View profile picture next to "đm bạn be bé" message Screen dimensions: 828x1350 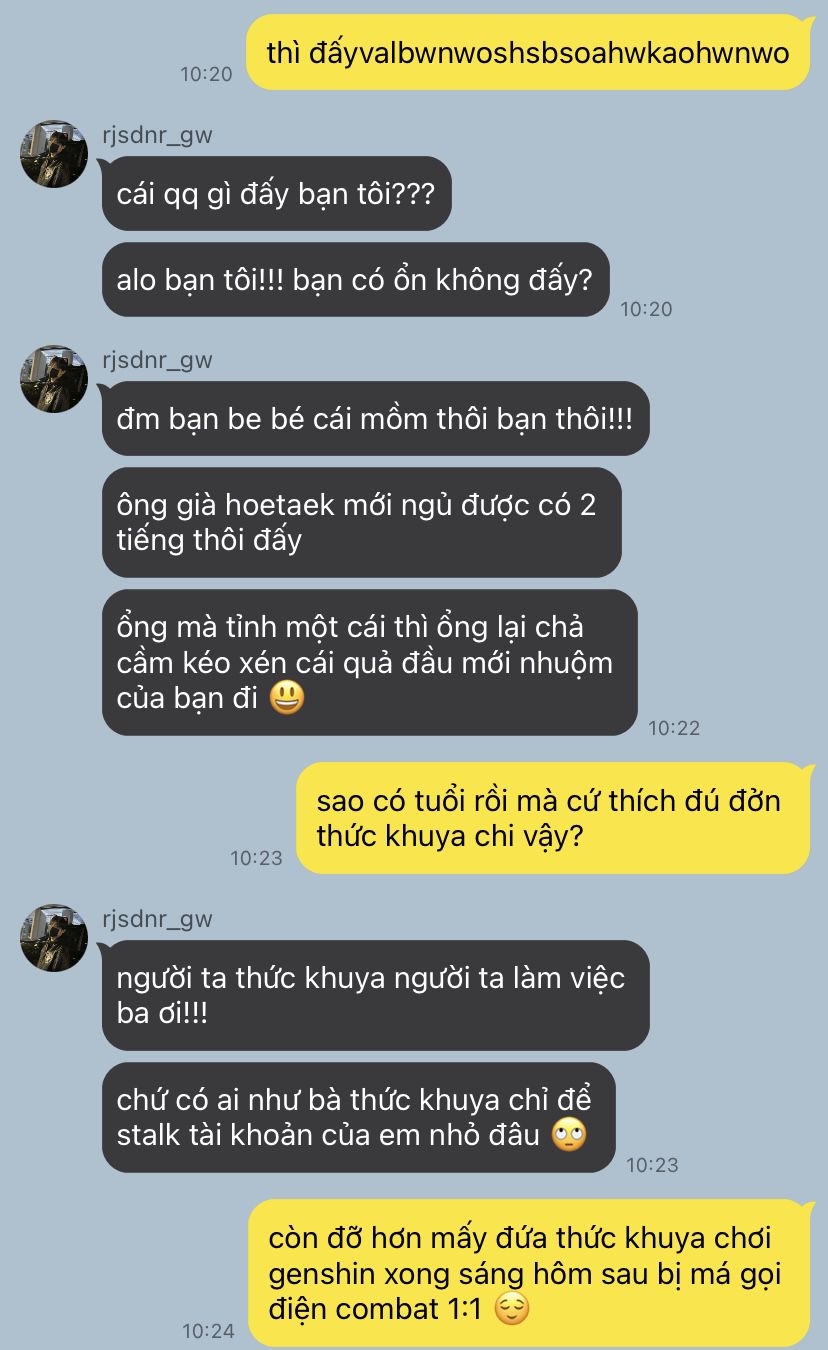coord(54,379)
